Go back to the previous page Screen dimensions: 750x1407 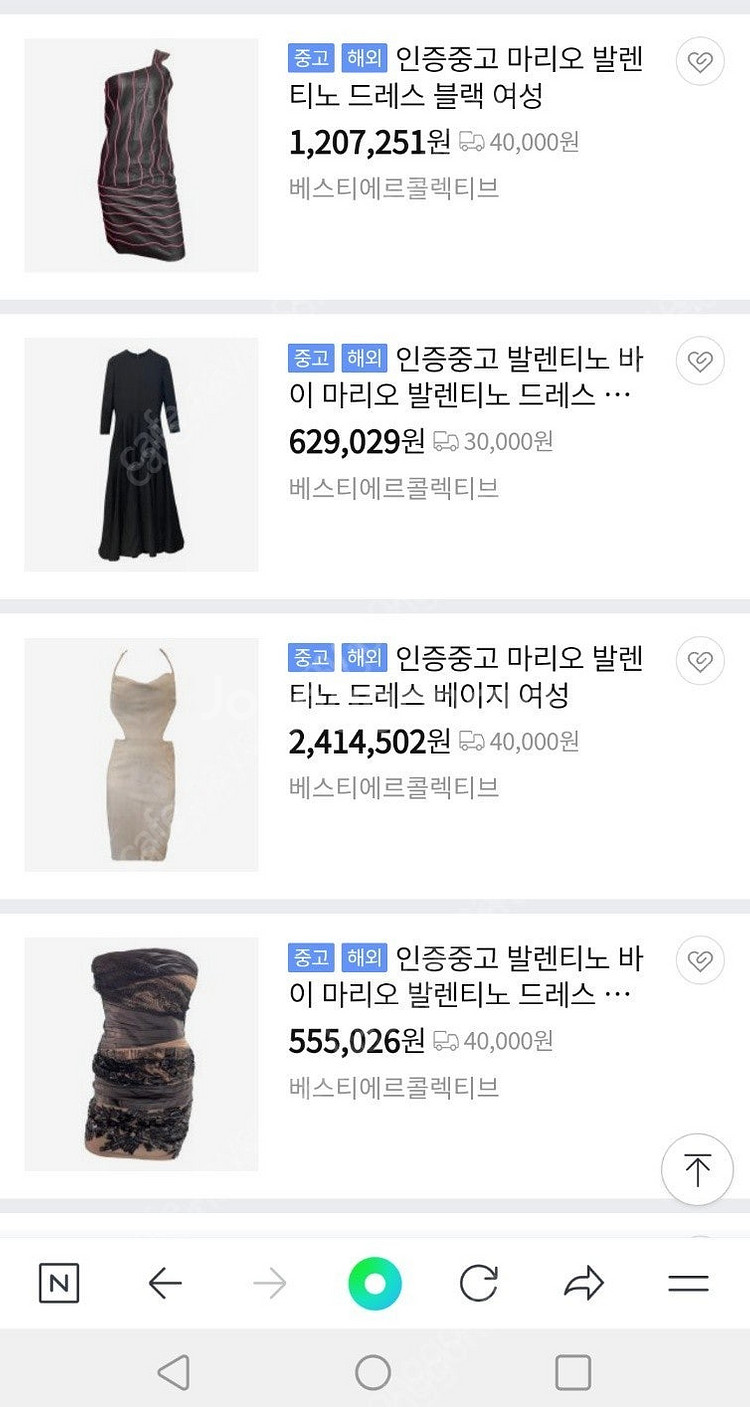click(165, 1283)
